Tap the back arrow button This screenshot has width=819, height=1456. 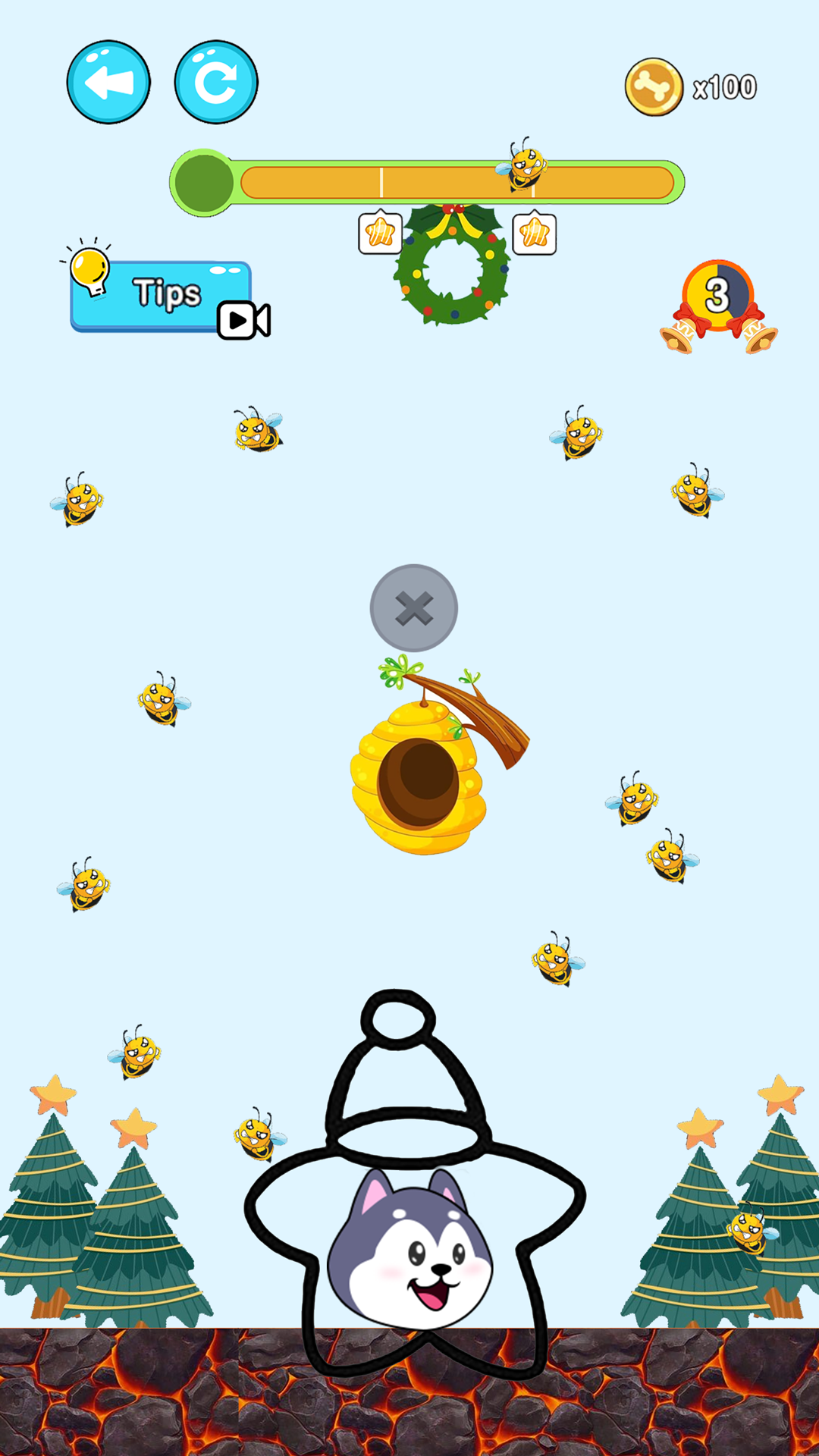tap(108, 82)
